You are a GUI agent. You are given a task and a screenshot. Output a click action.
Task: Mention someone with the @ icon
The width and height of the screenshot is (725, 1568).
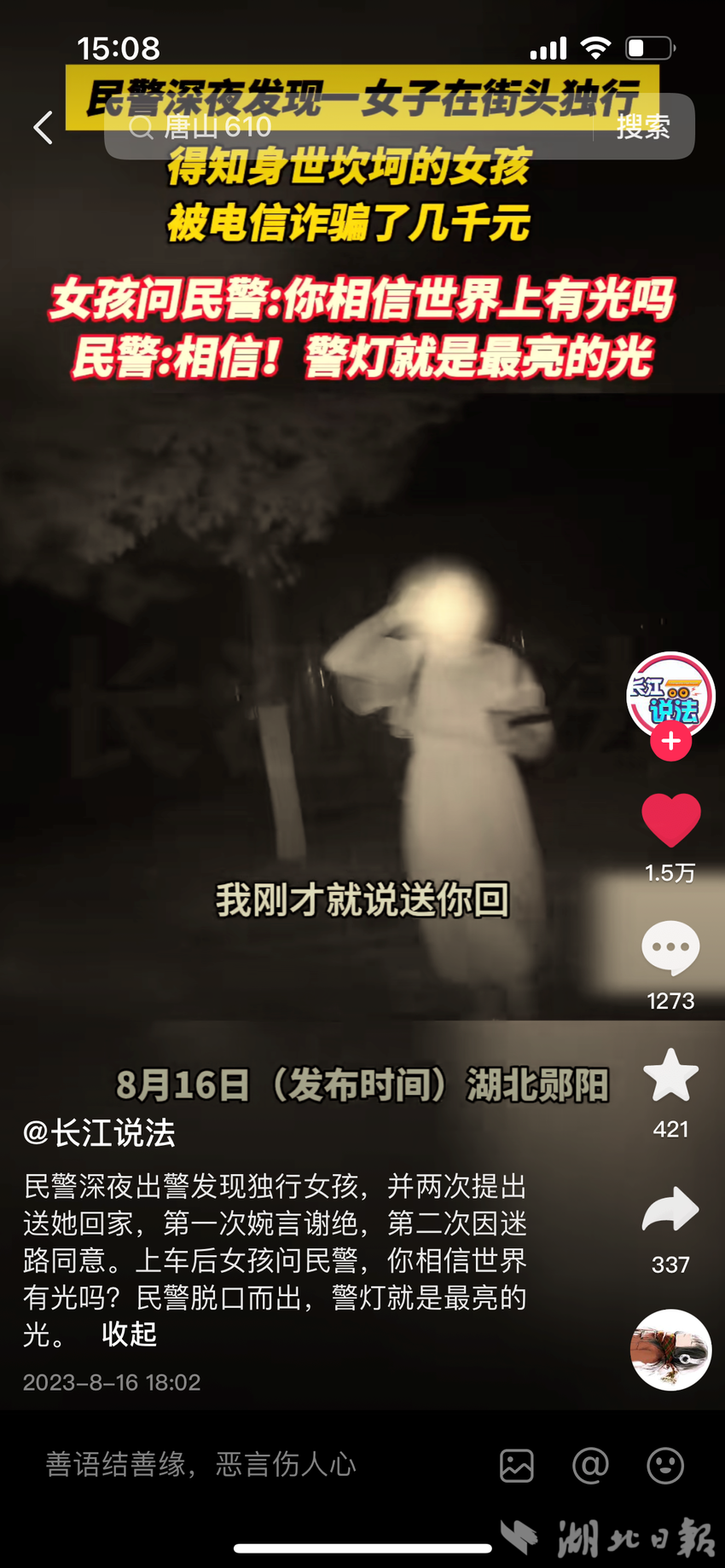click(590, 1466)
